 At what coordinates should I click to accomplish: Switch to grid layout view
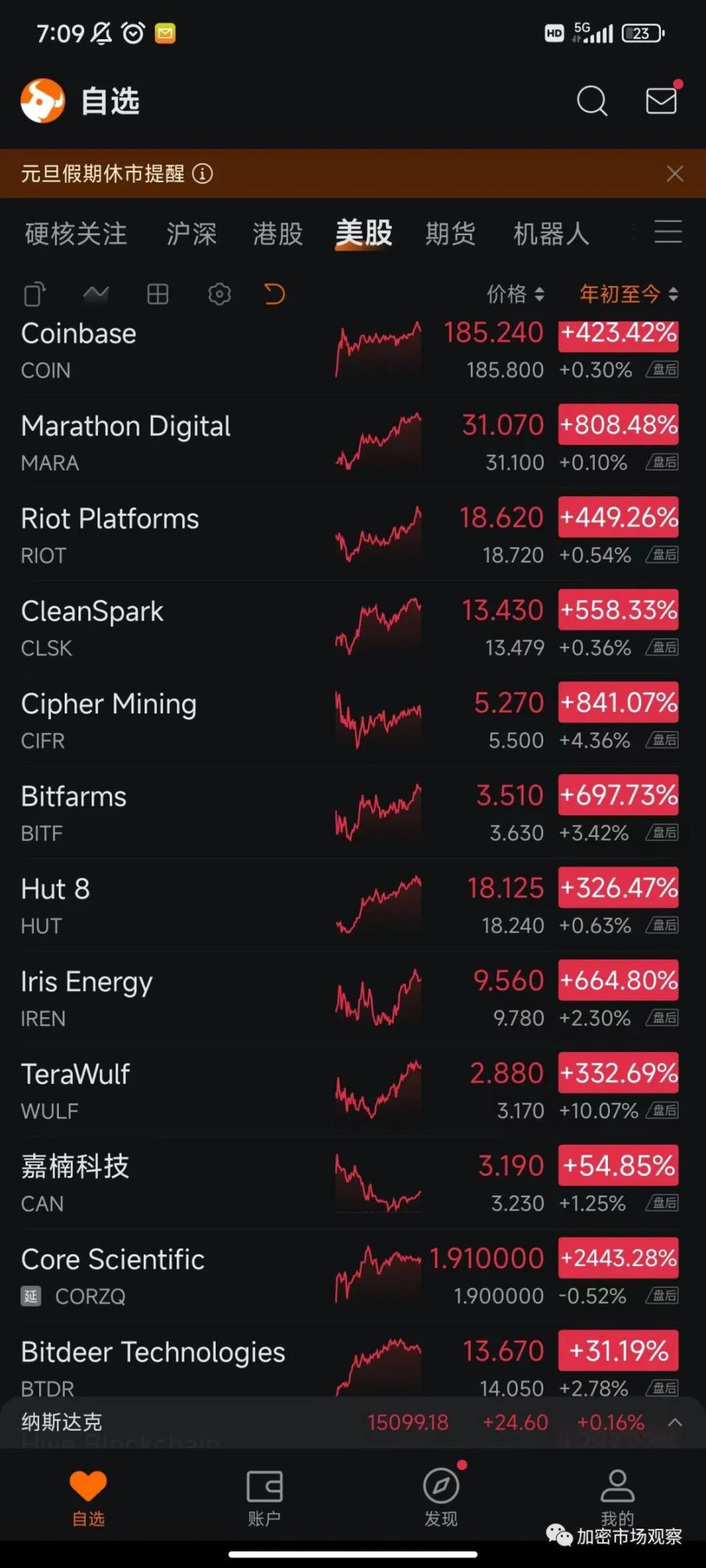(158, 294)
